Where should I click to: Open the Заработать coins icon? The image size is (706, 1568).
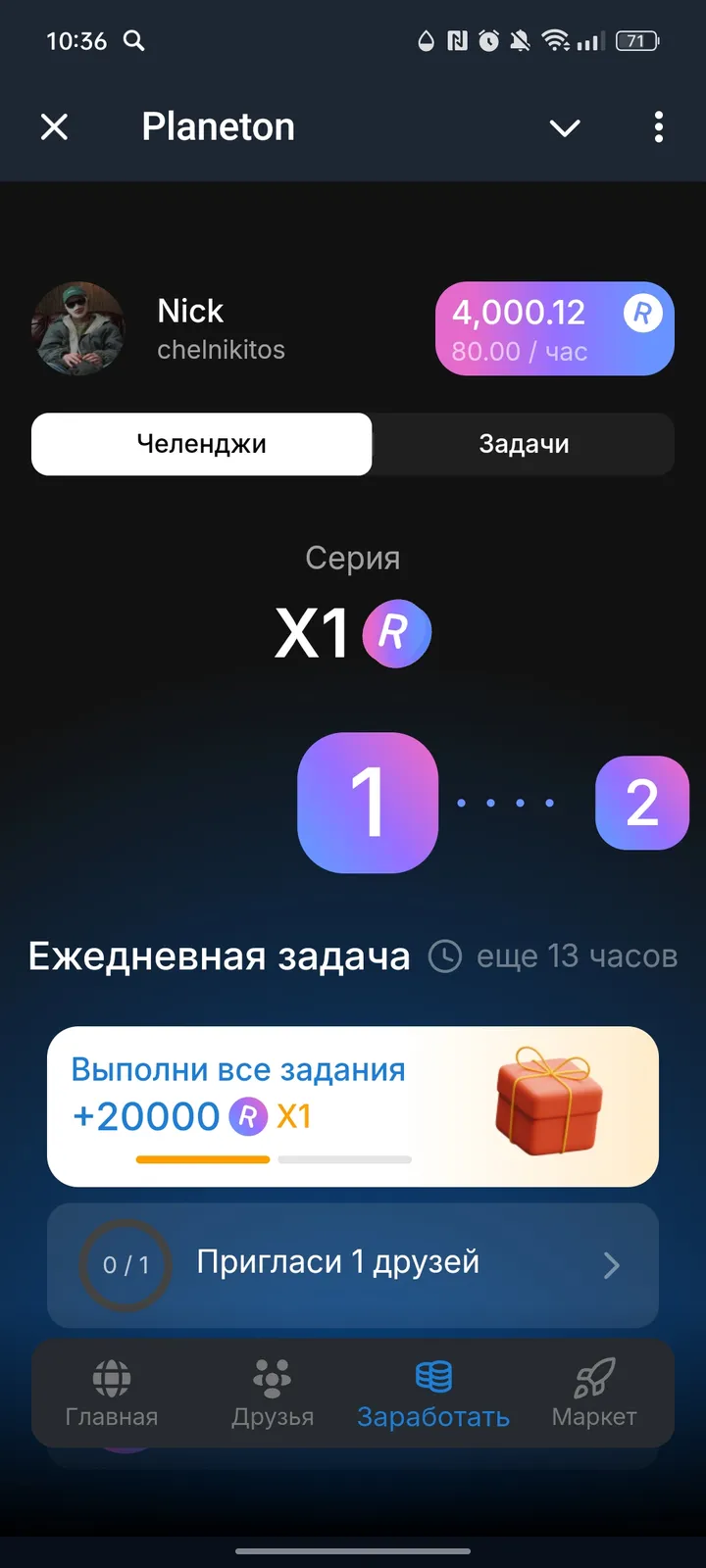[433, 1377]
